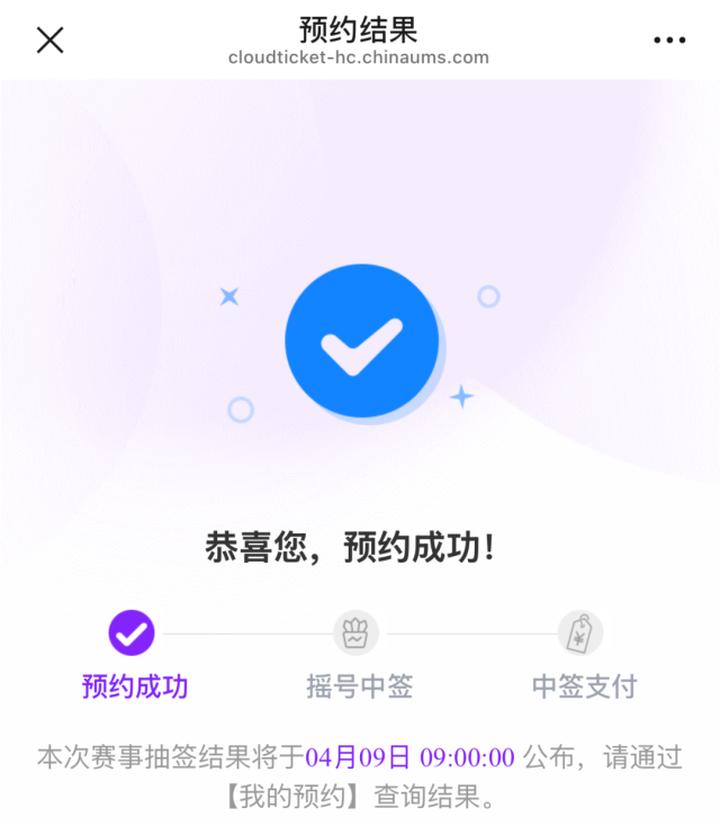Close the 预约结果 page
This screenshot has height=826, width=720.
tap(50, 40)
